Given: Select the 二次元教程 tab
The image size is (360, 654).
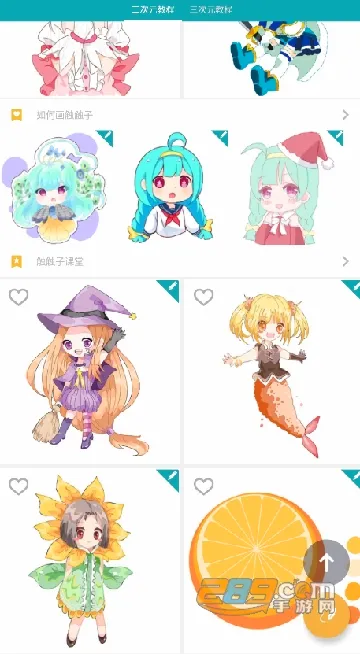Looking at the screenshot, I should point(153,10).
